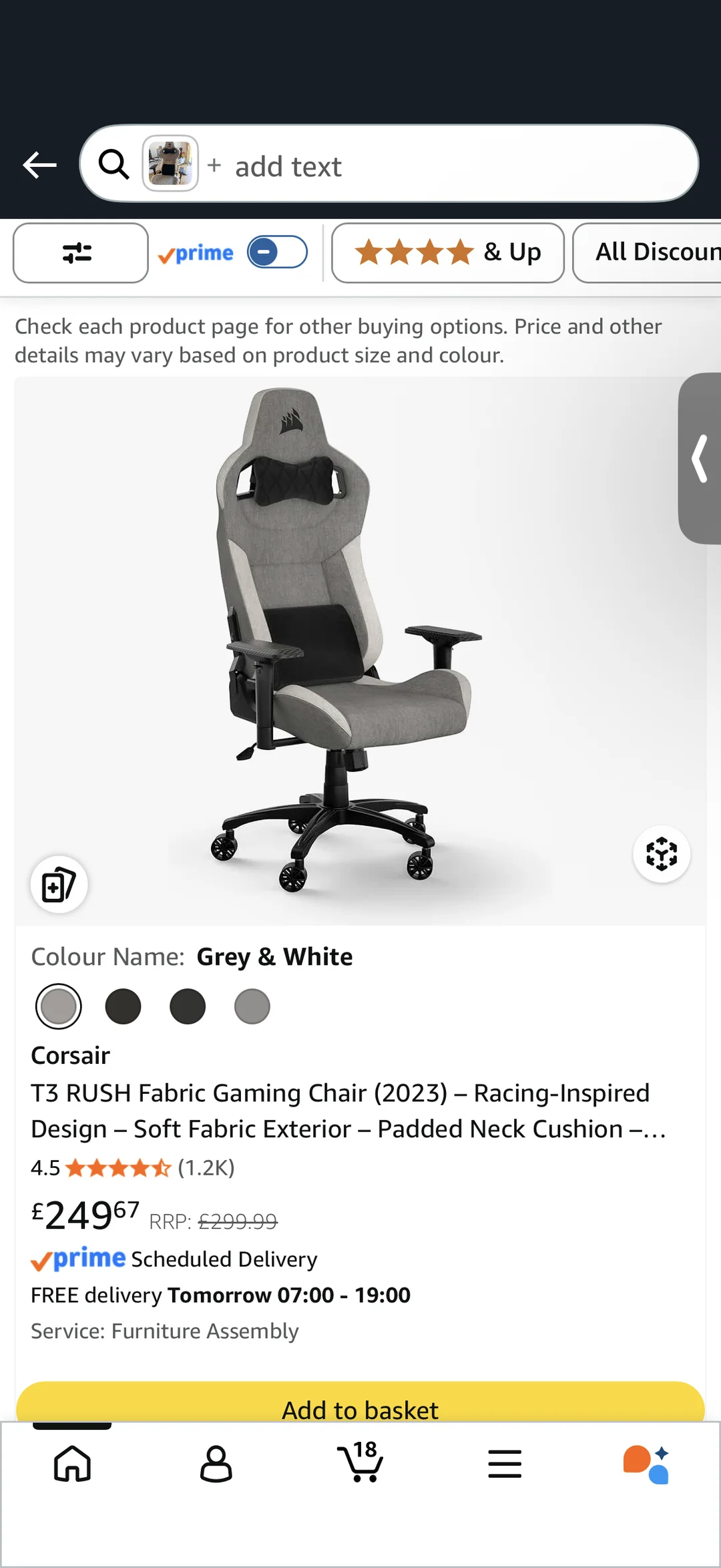Screen dimensions: 721x1568
Task: Select the Grey & White colour swatch
Action: [x=59, y=1006]
